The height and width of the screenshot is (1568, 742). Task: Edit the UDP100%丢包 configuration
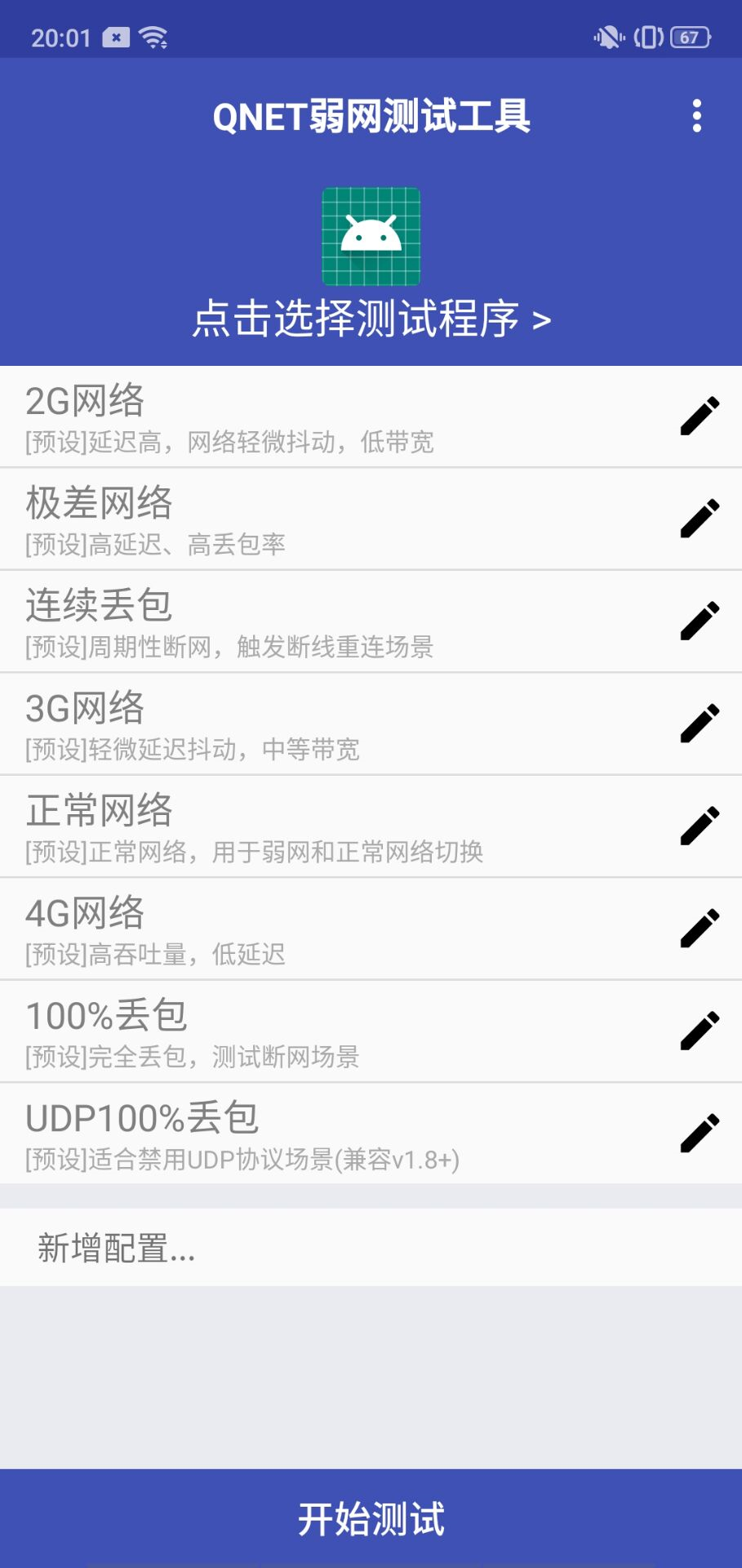[700, 1134]
